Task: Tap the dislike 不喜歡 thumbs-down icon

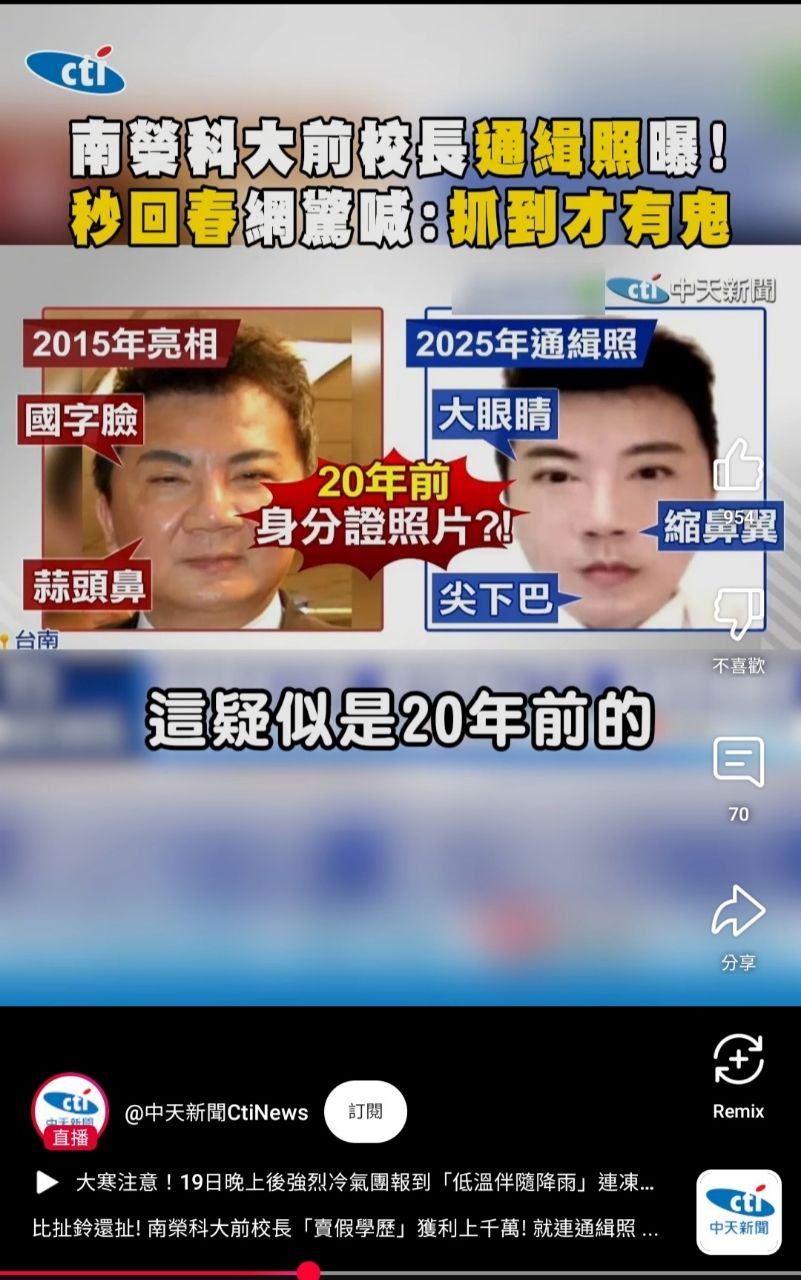Action: (x=738, y=613)
